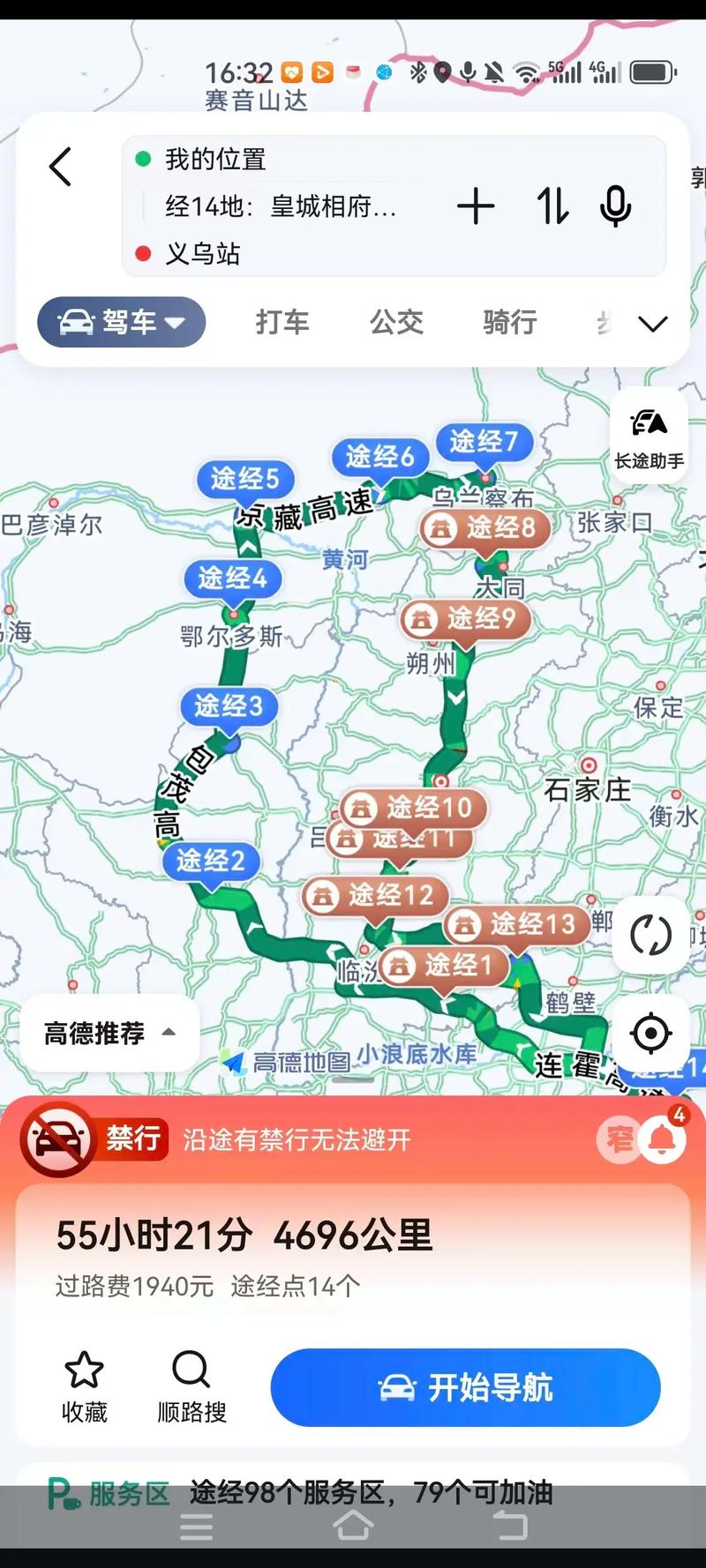This screenshot has height=1568, width=706.
Task: Tap the 收藏 star icon to save route
Action: tap(84, 1370)
